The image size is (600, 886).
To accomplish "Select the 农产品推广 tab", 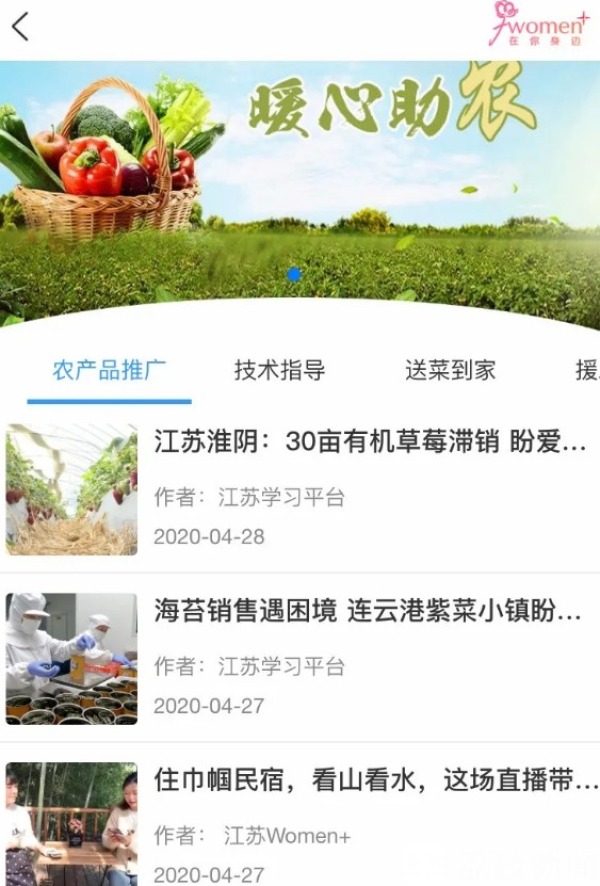I will coord(109,370).
